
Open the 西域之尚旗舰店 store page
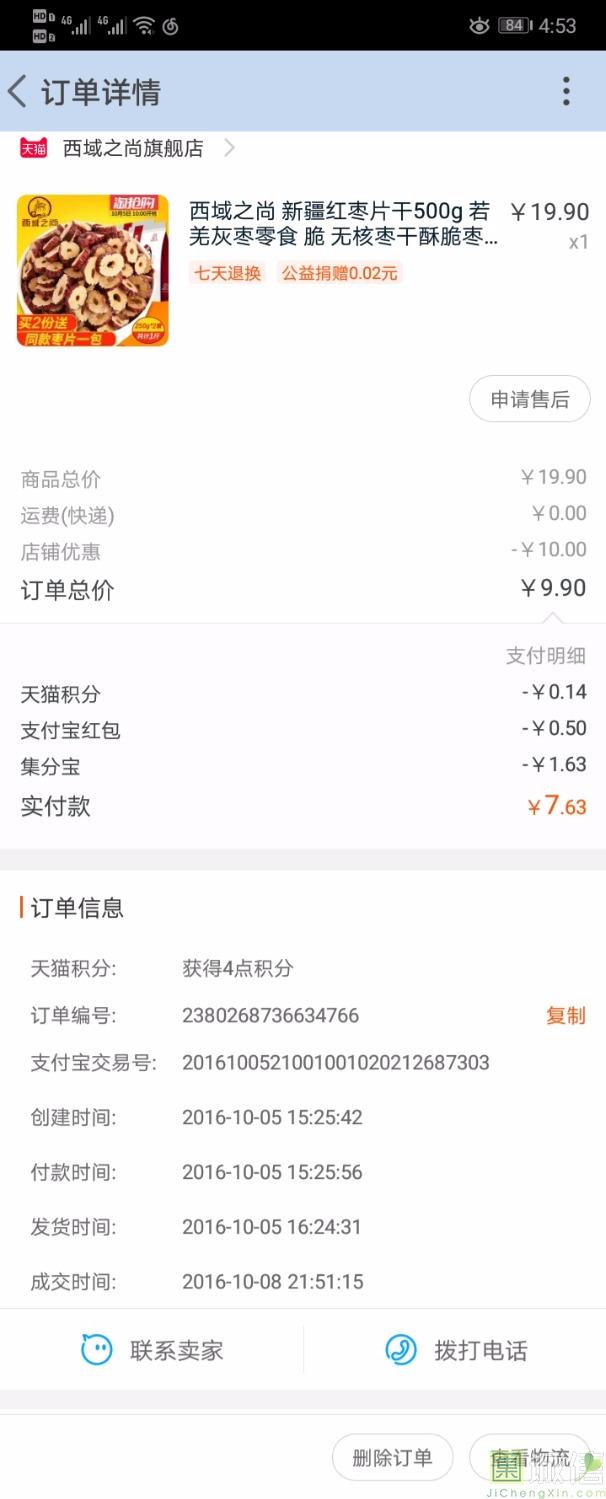133,149
